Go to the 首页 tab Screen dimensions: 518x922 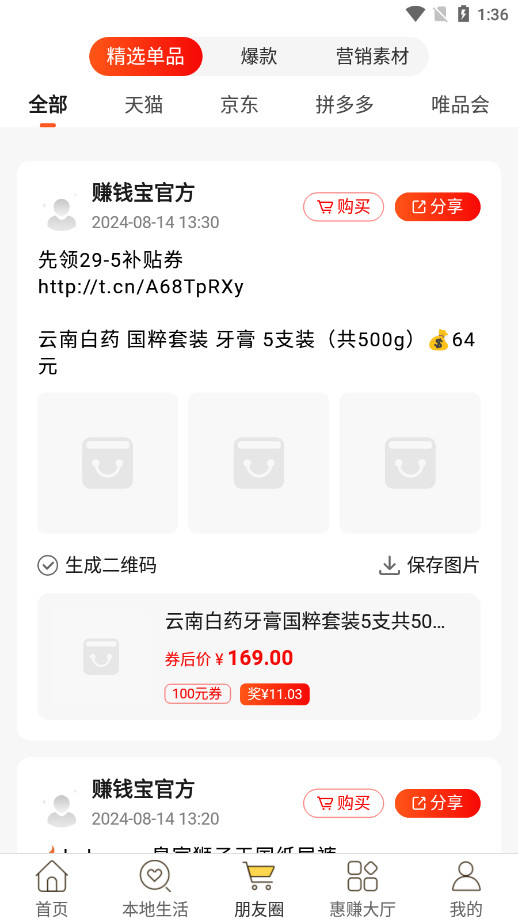[x=52, y=888]
